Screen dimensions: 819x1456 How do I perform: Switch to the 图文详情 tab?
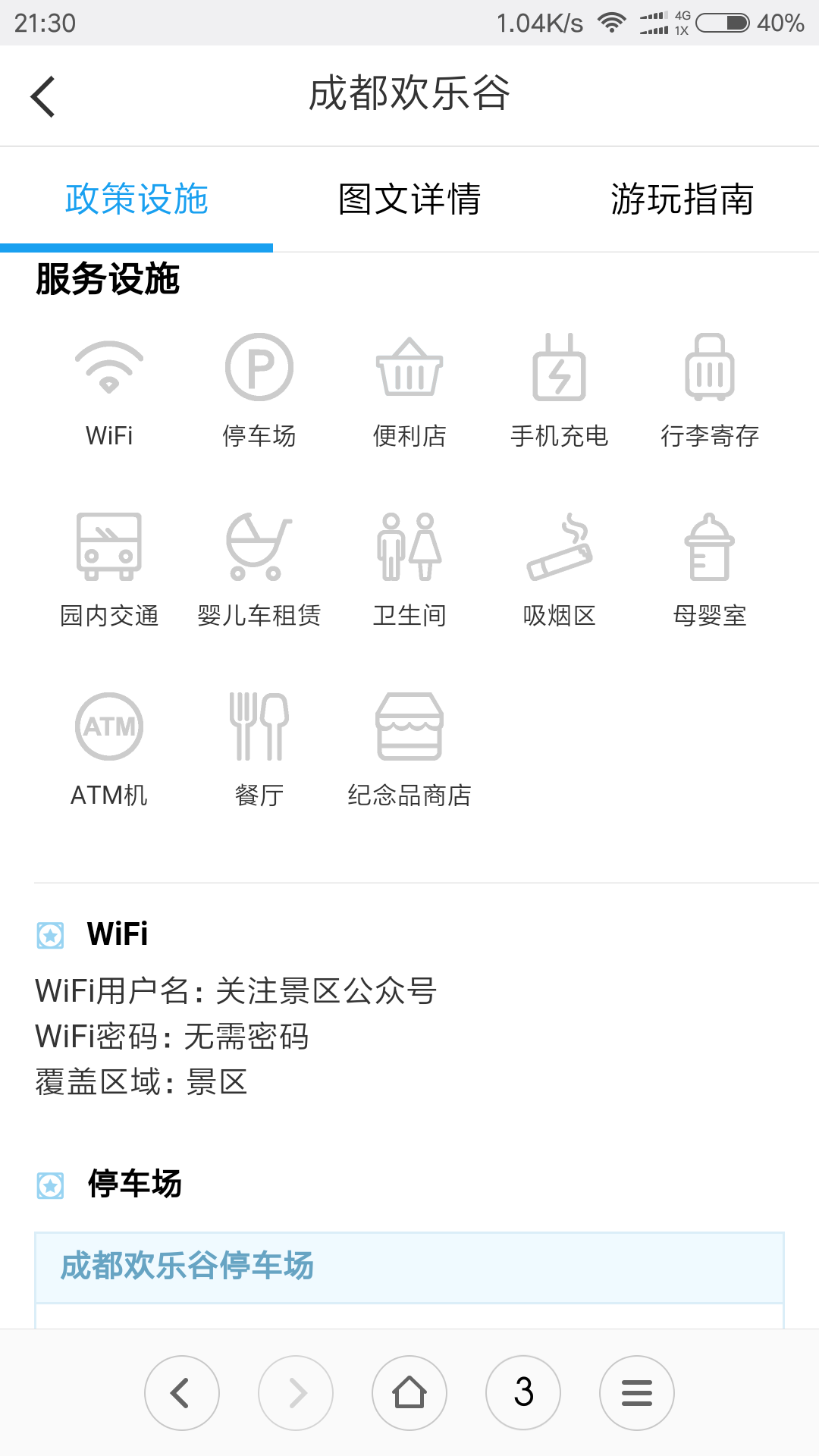coord(409,199)
